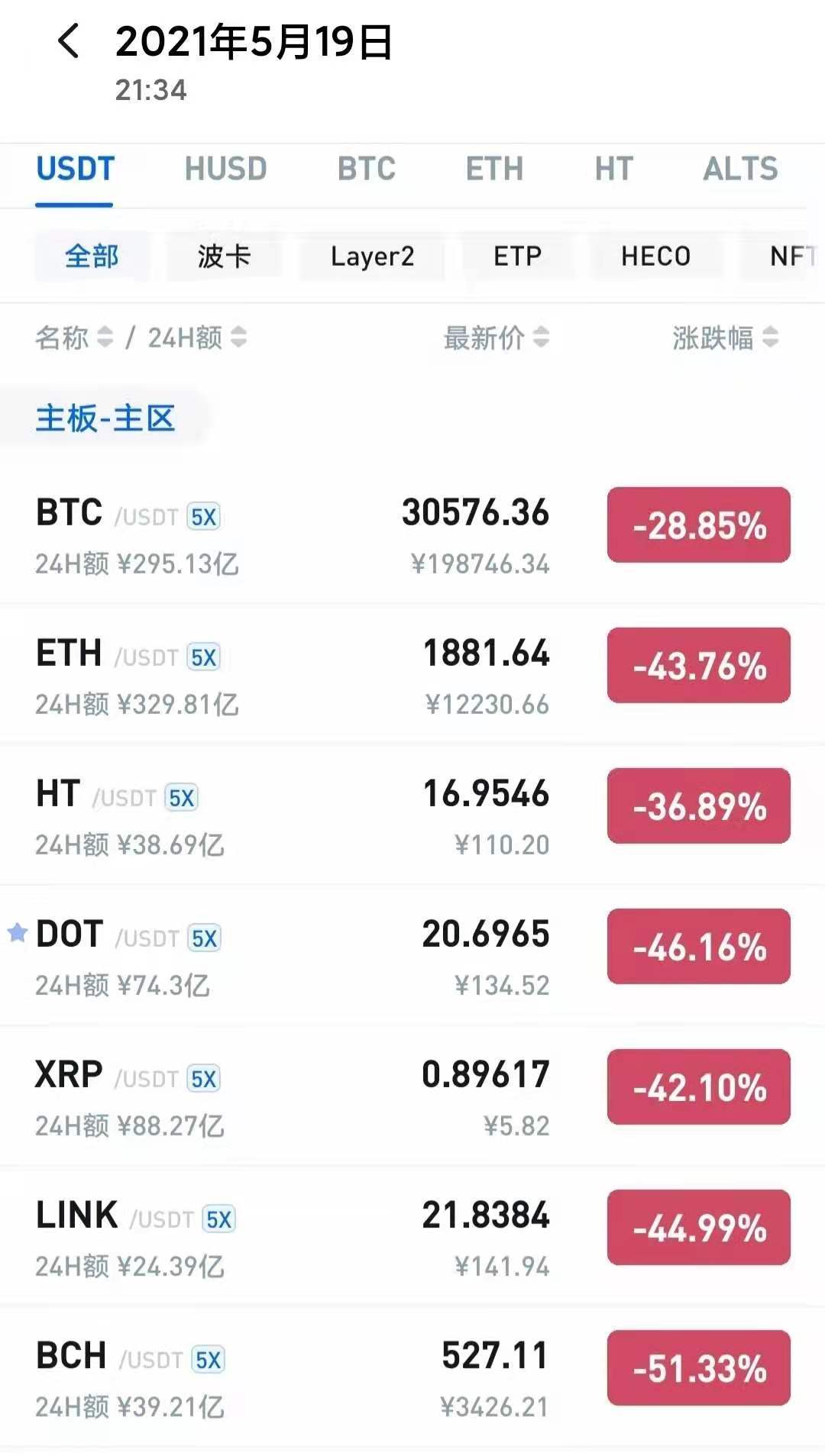
Task: Tap the 5X leverage badge next to BTC
Action: pos(203,516)
